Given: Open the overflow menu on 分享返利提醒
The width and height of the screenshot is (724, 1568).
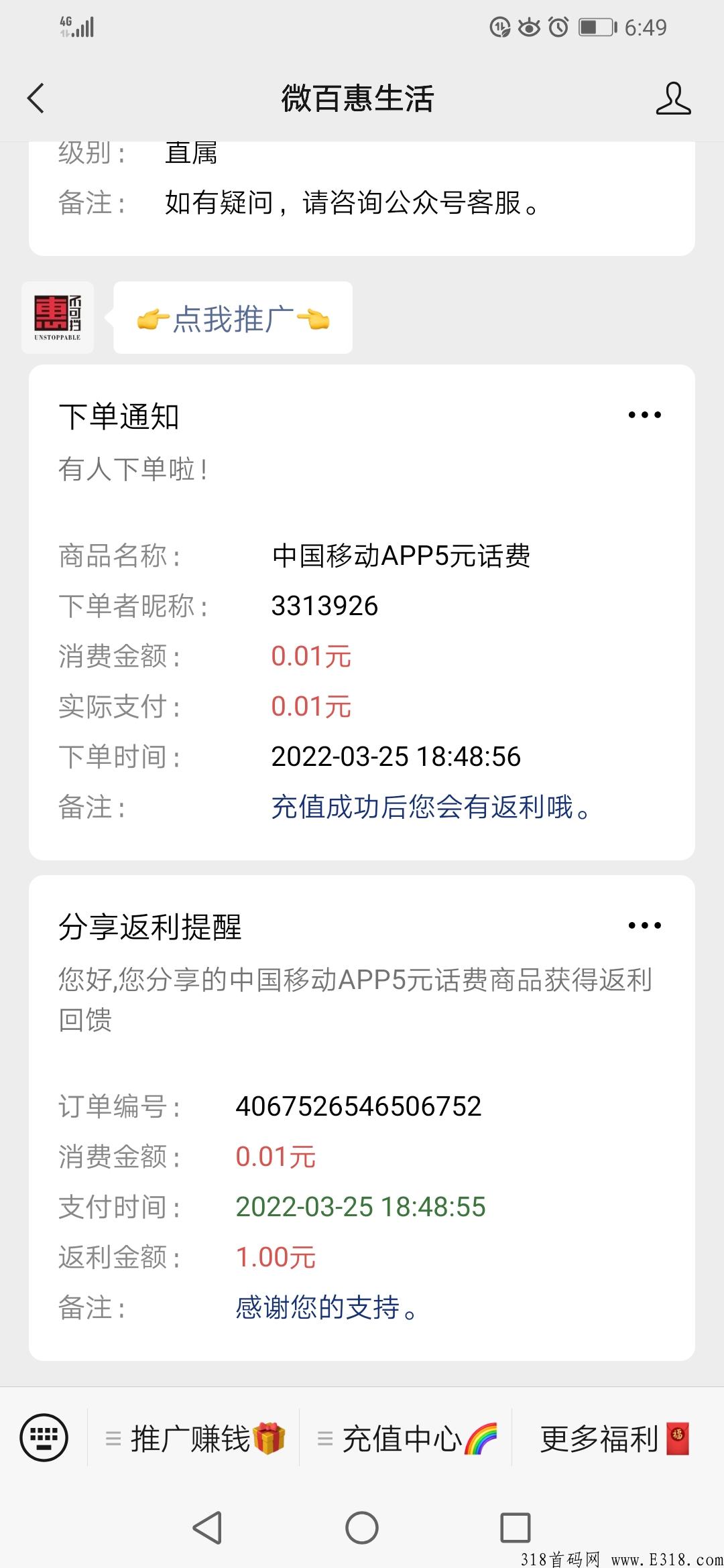Looking at the screenshot, I should coord(644,925).
